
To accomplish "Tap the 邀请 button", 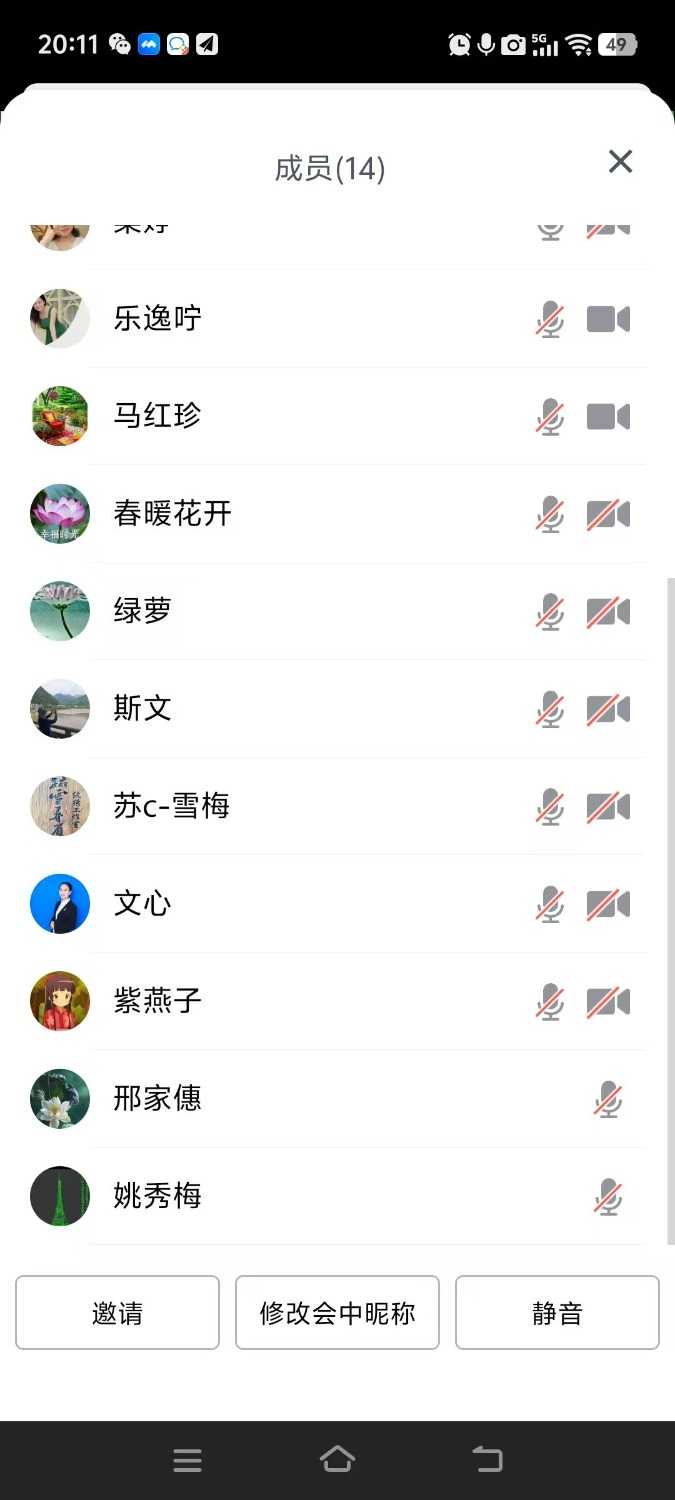I will 117,1313.
